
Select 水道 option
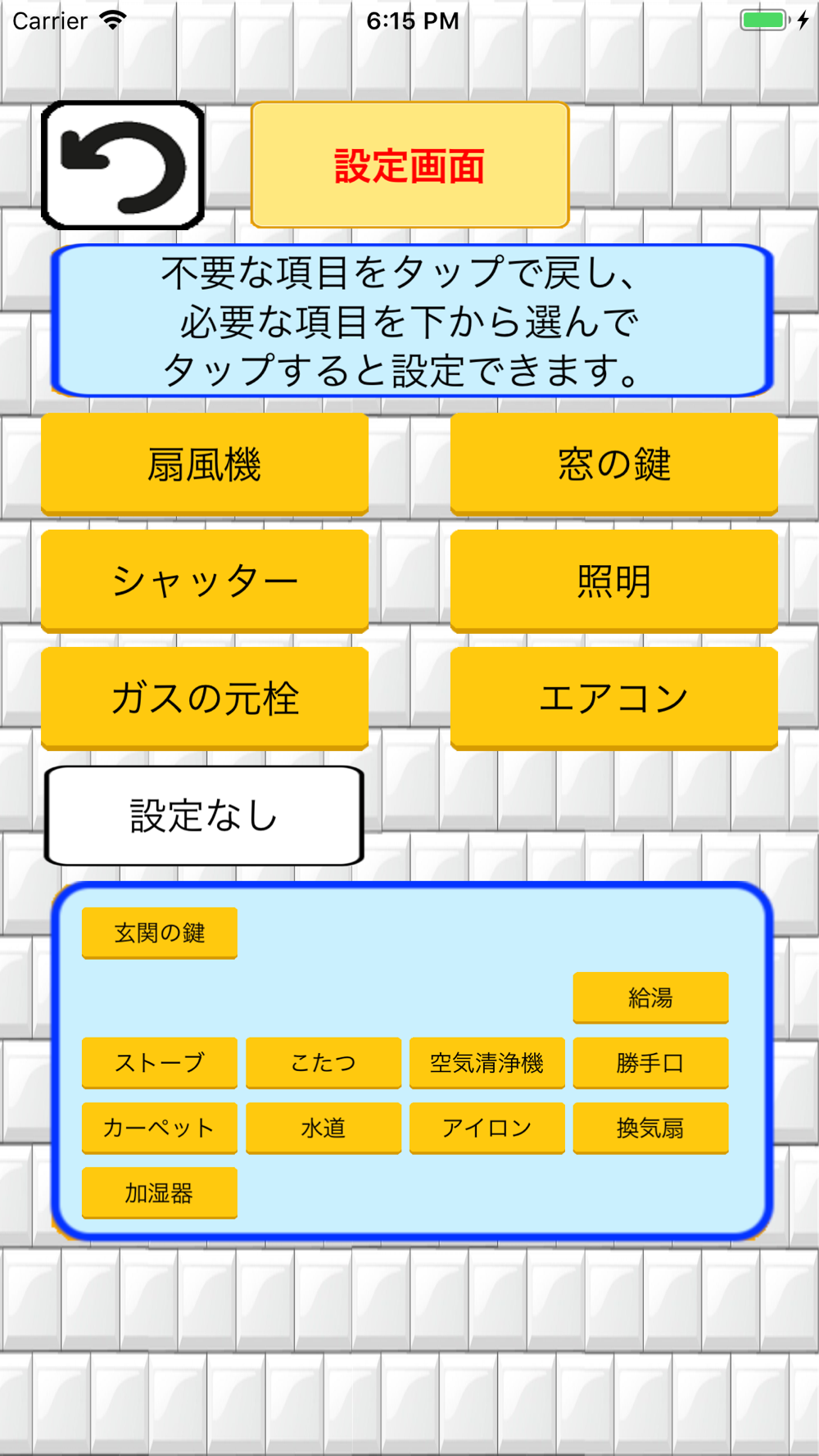[324, 1128]
